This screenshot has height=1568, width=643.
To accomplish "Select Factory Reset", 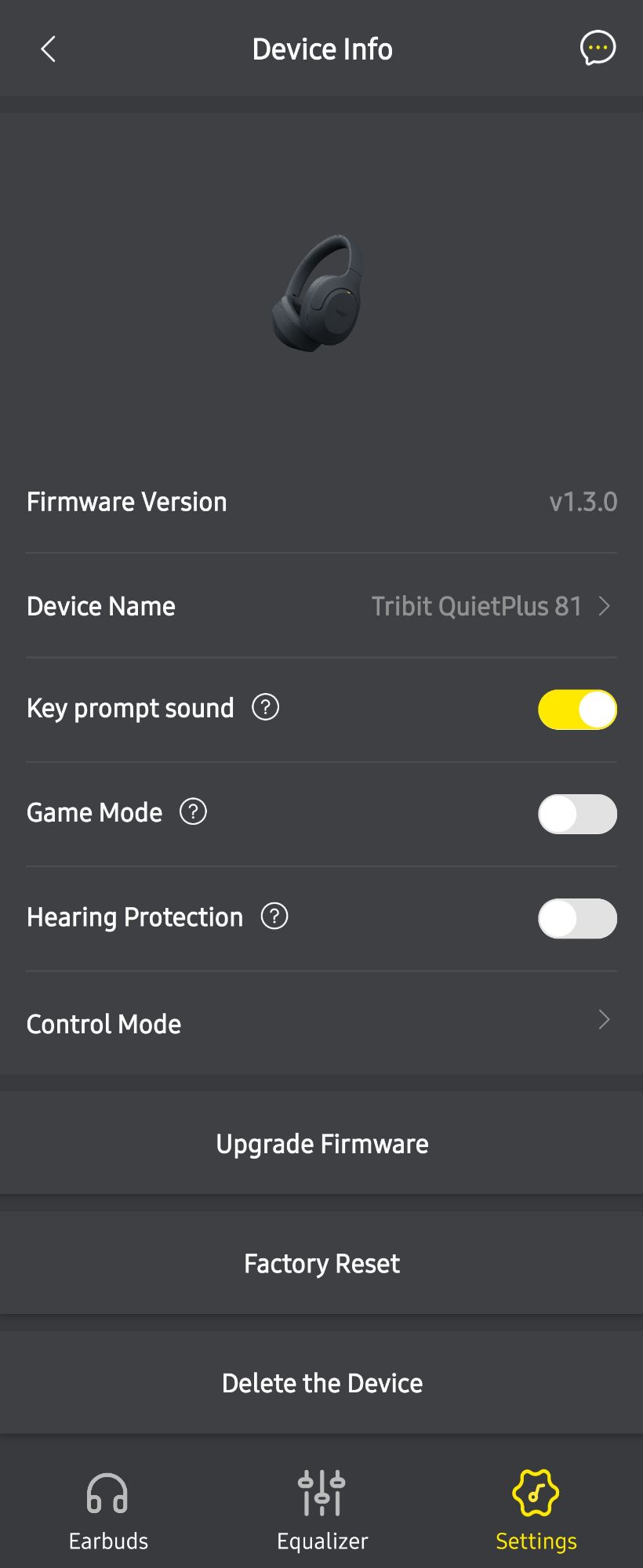I will coord(321,1264).
